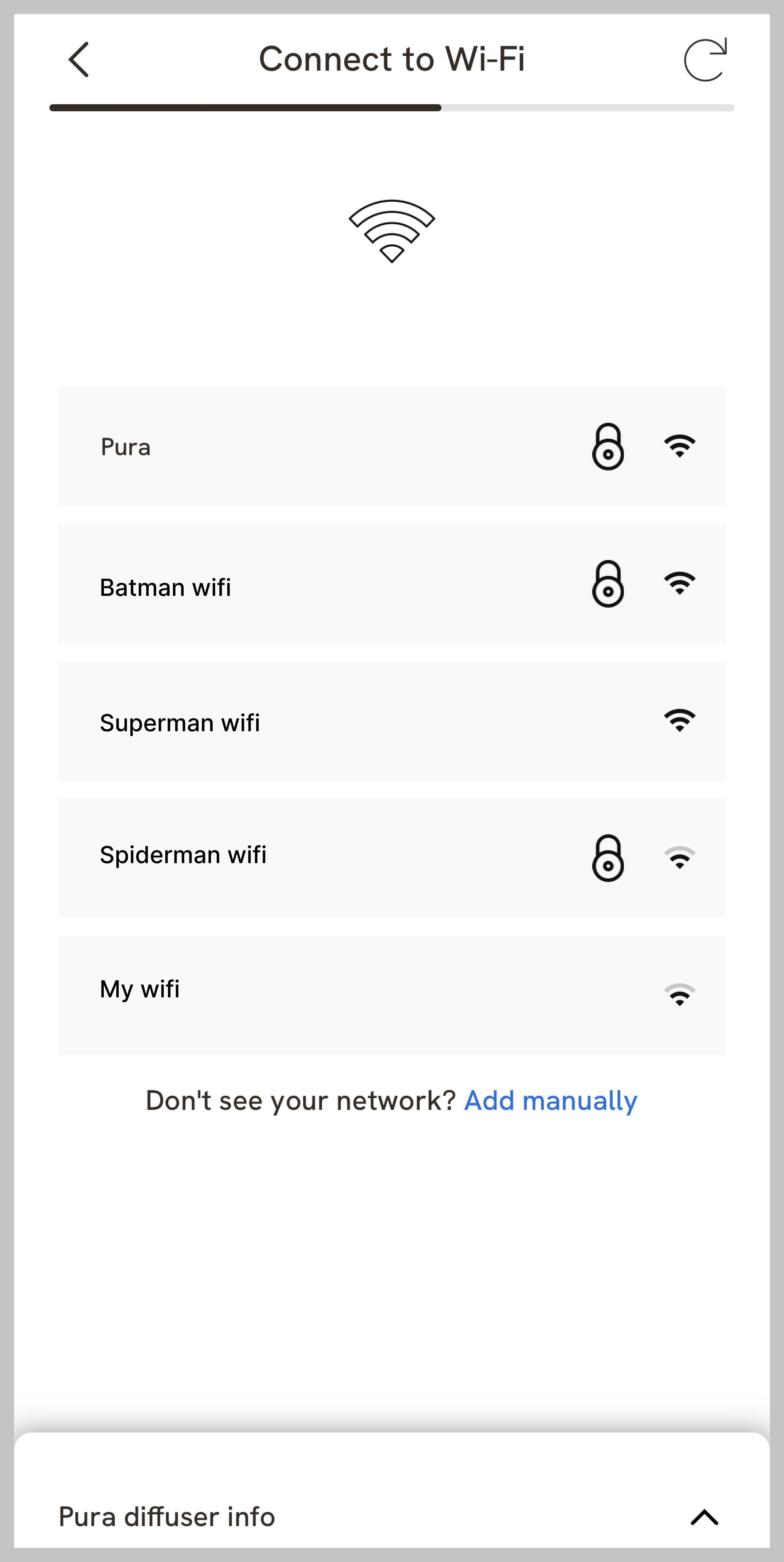Select Spiderman wifi
Screen dimensions: 784x1562
click(391, 858)
